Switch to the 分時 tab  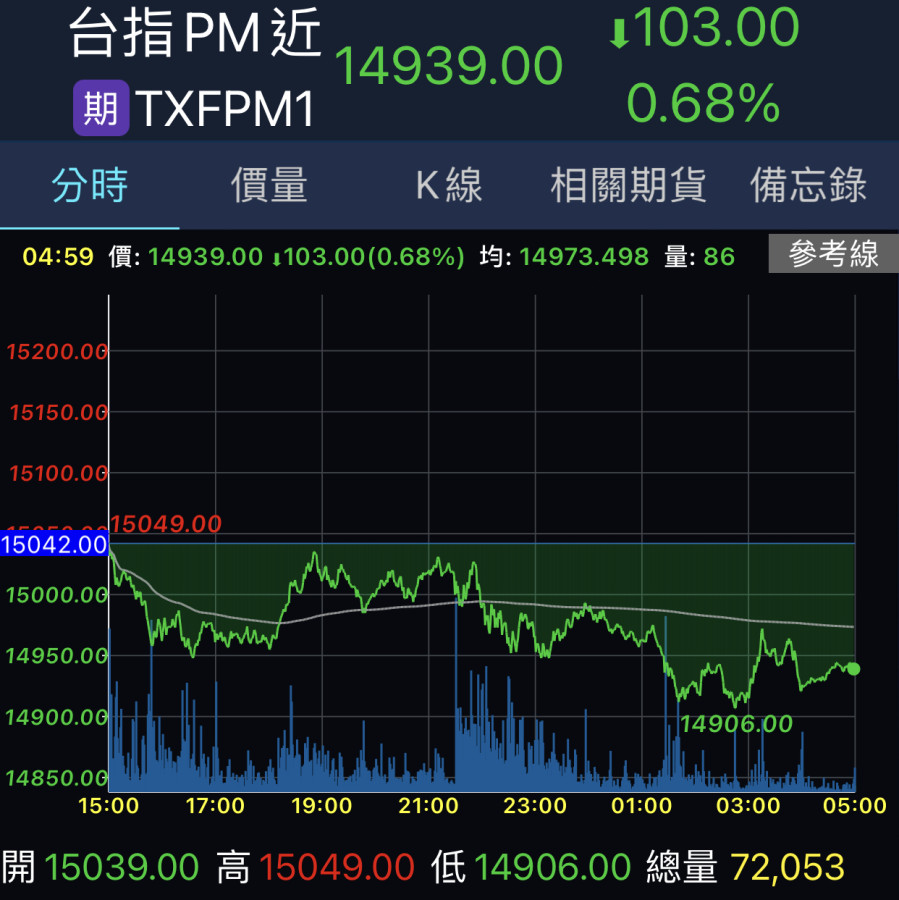90,186
